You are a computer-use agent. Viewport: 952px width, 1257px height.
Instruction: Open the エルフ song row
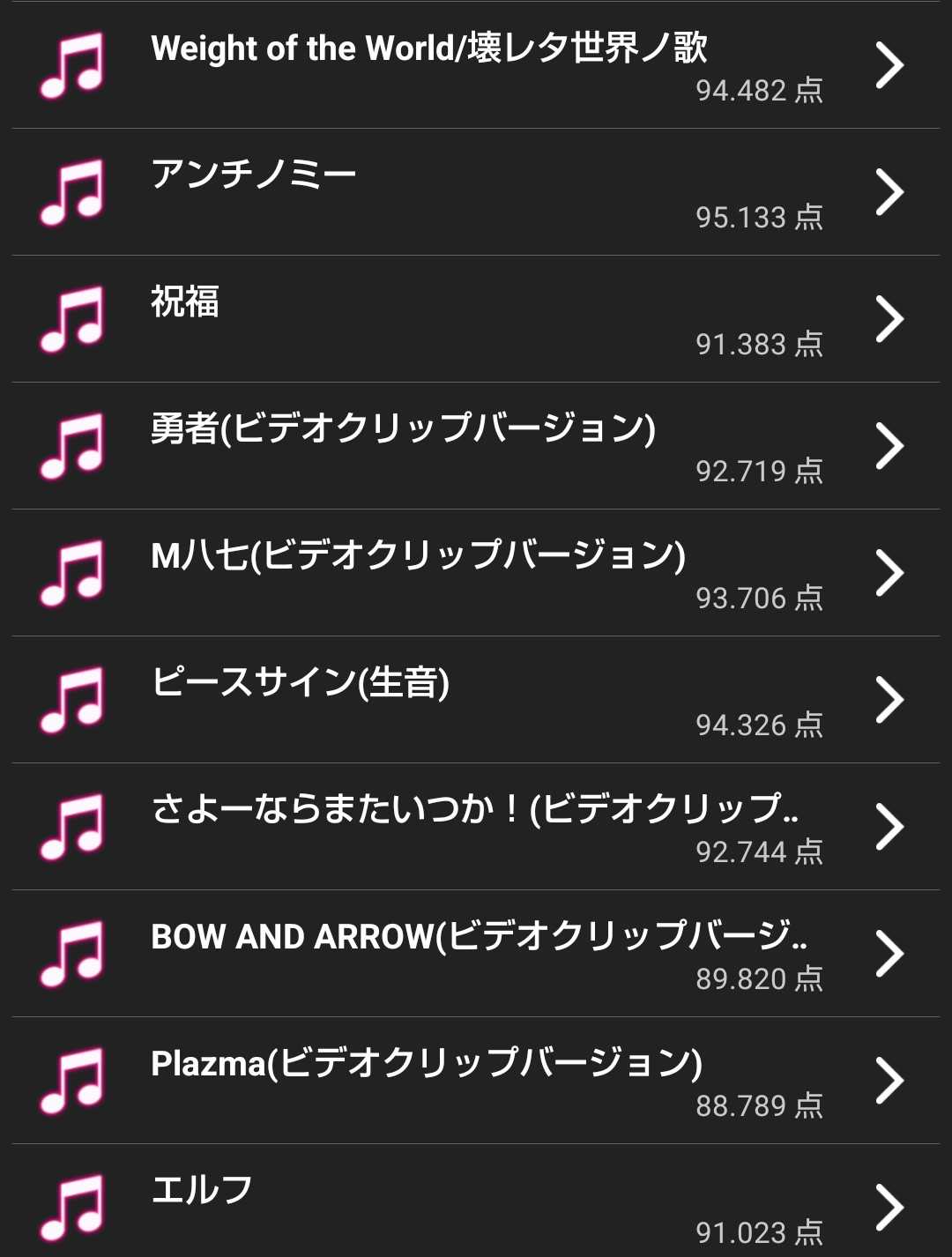[476, 1204]
